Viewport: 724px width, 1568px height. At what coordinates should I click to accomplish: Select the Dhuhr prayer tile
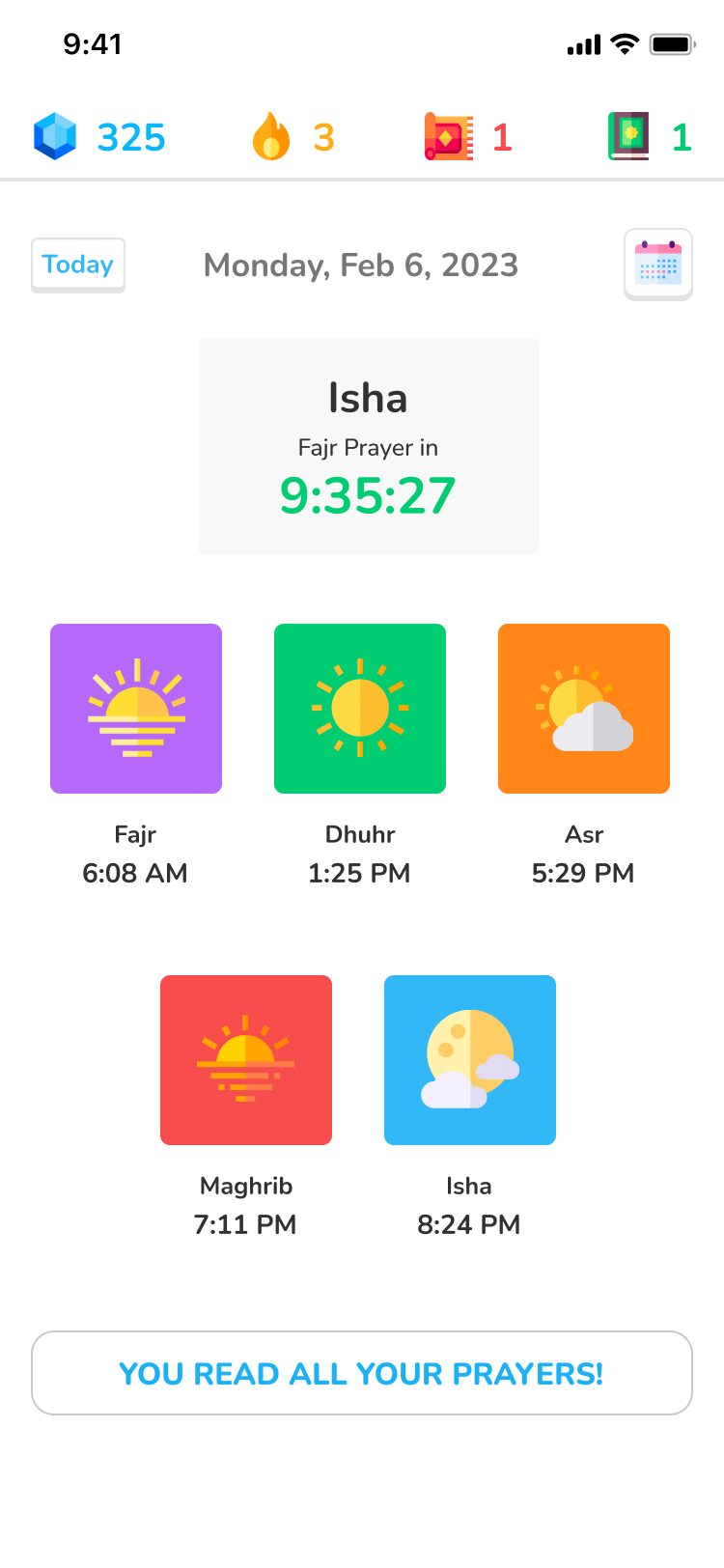point(360,709)
